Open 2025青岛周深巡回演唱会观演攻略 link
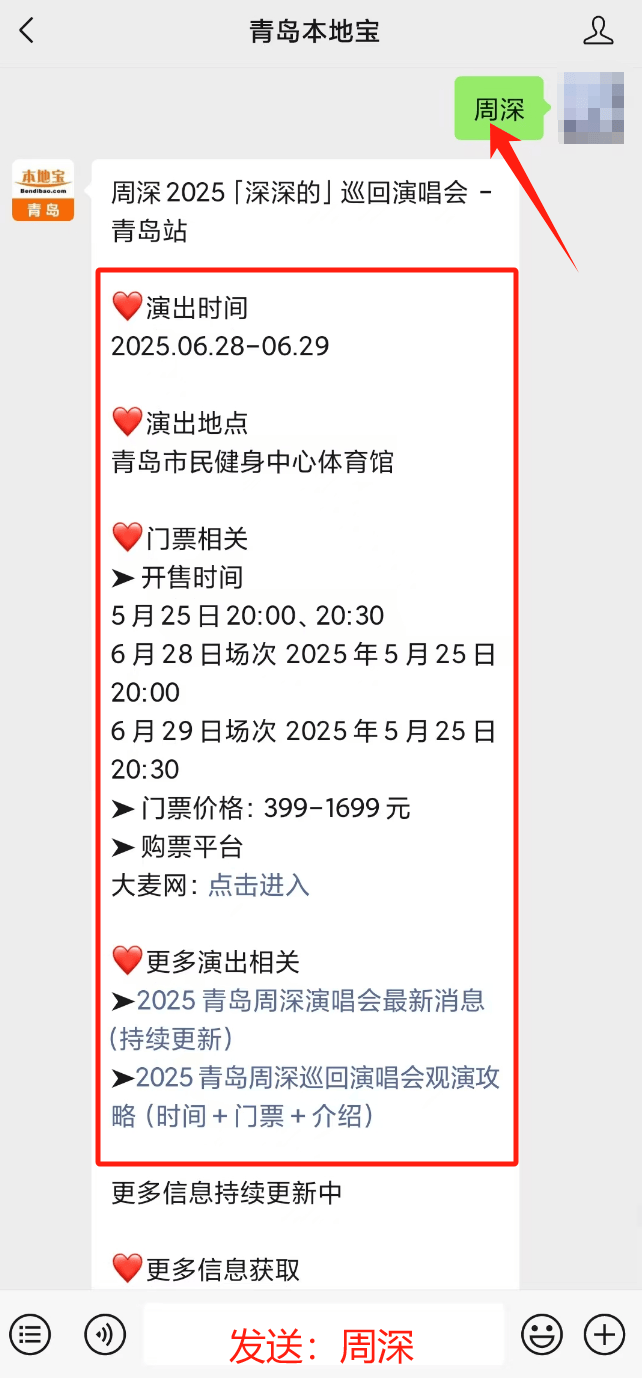Viewport: 642px width, 1380px height. click(x=305, y=1096)
